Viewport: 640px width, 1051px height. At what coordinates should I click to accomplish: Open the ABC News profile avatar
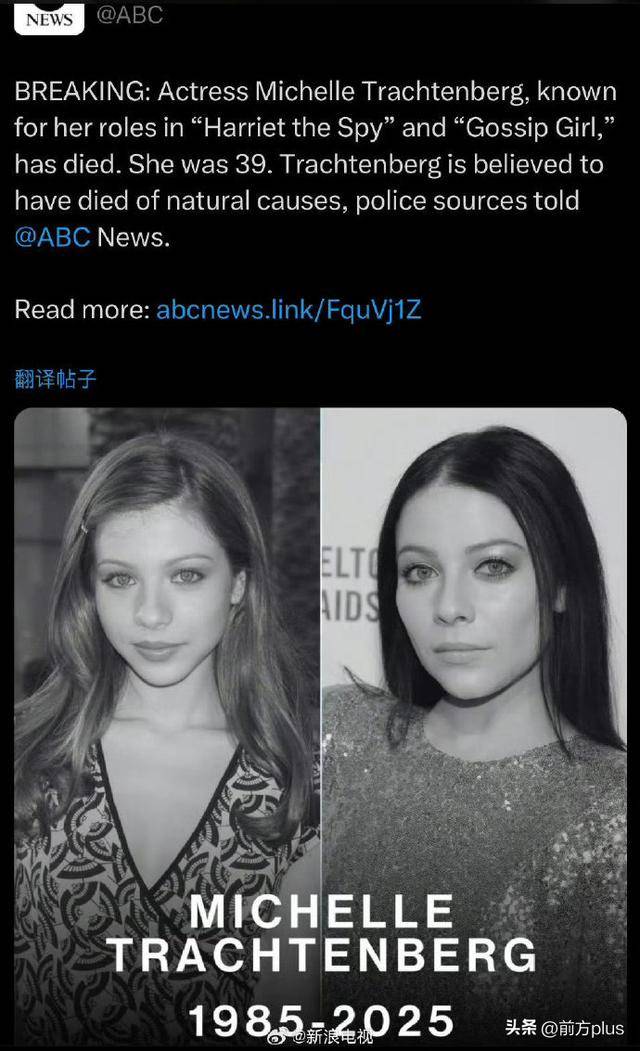coord(49,17)
